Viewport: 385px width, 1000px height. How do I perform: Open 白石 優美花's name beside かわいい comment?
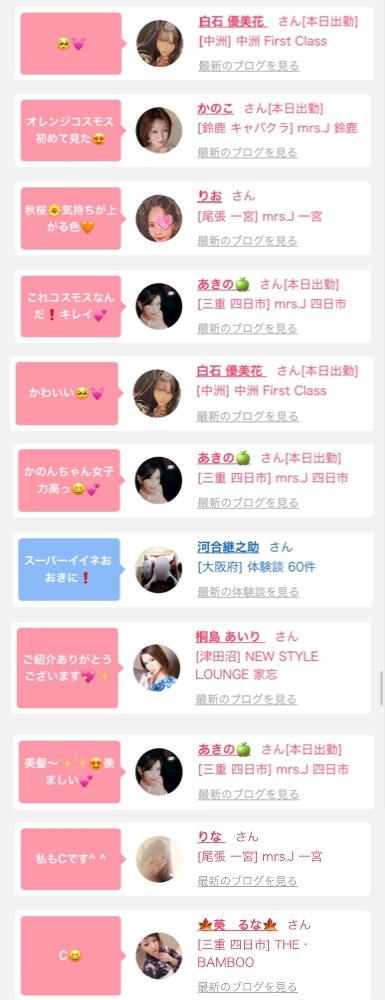[x=231, y=371]
